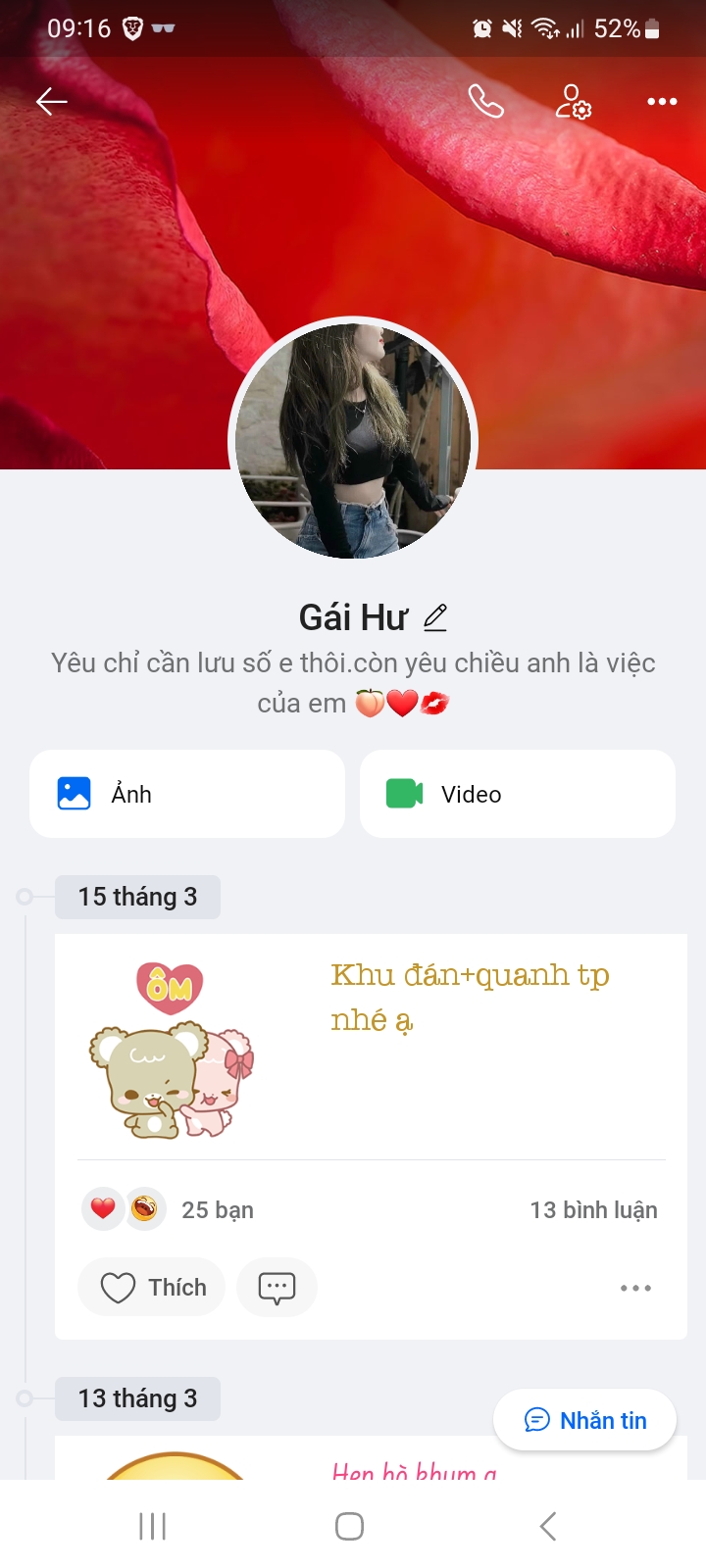Edit the nickname with the pencil icon
The height and width of the screenshot is (1568, 706).
(x=435, y=617)
